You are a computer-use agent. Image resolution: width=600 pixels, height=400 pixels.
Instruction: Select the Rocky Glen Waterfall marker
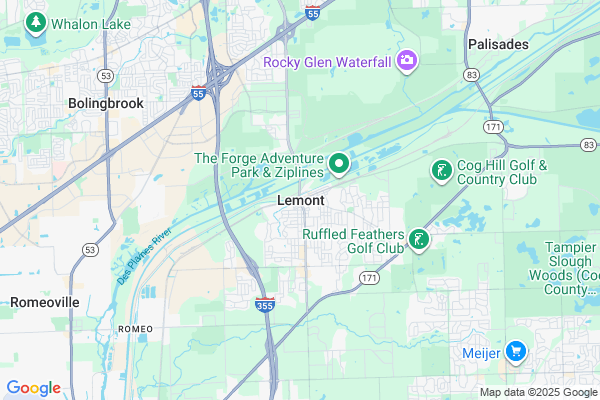coord(407,62)
